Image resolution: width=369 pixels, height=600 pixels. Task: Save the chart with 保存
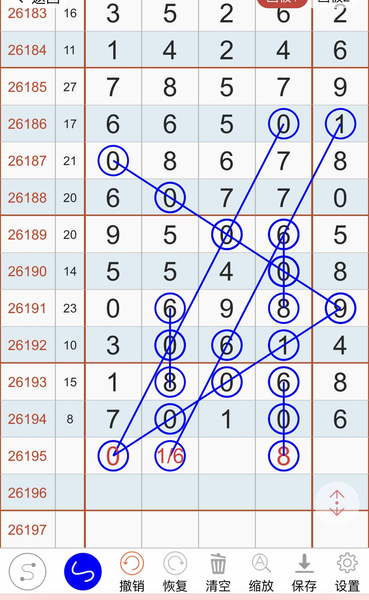click(304, 572)
